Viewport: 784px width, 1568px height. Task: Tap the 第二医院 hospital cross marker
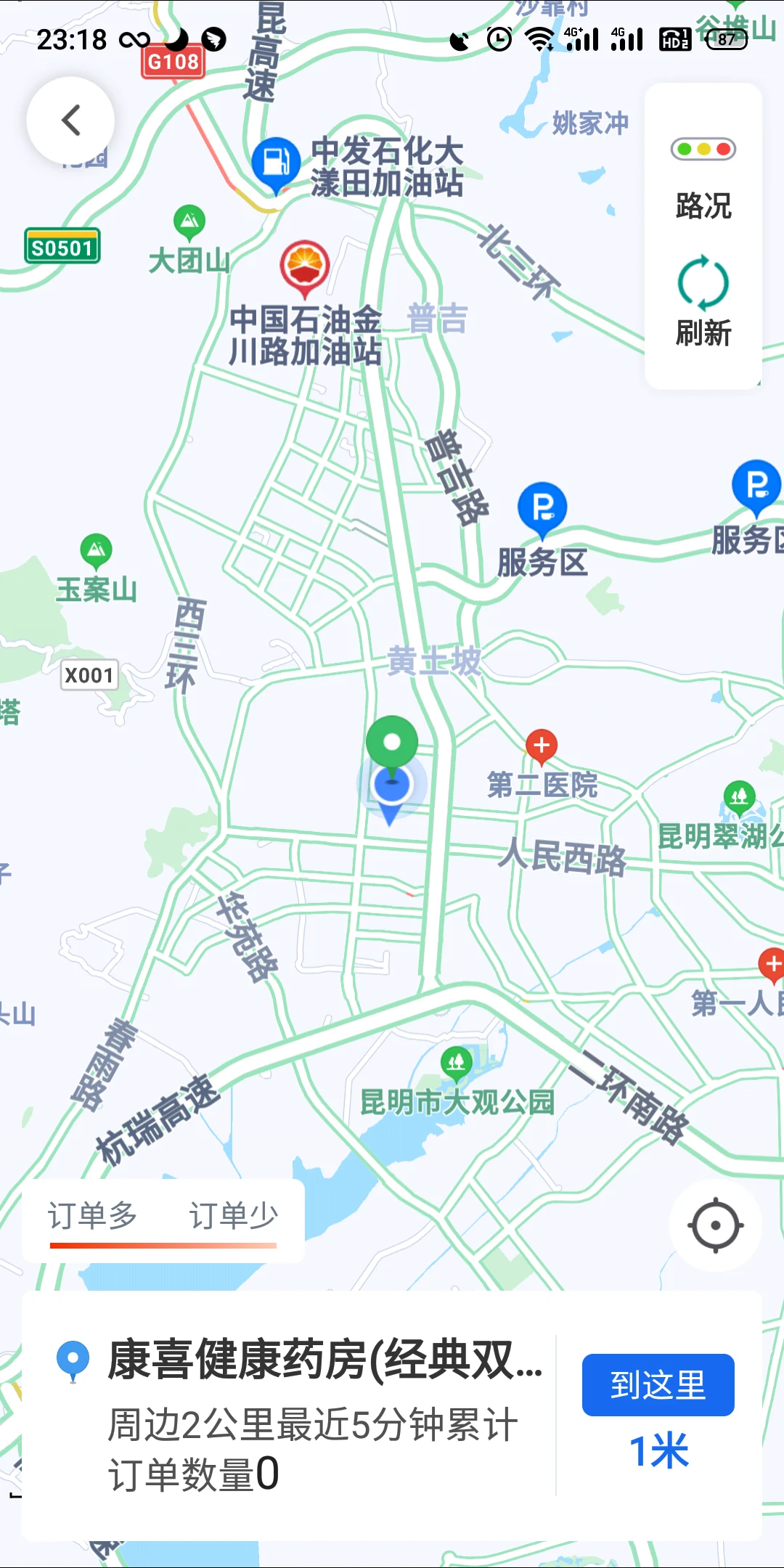(543, 744)
